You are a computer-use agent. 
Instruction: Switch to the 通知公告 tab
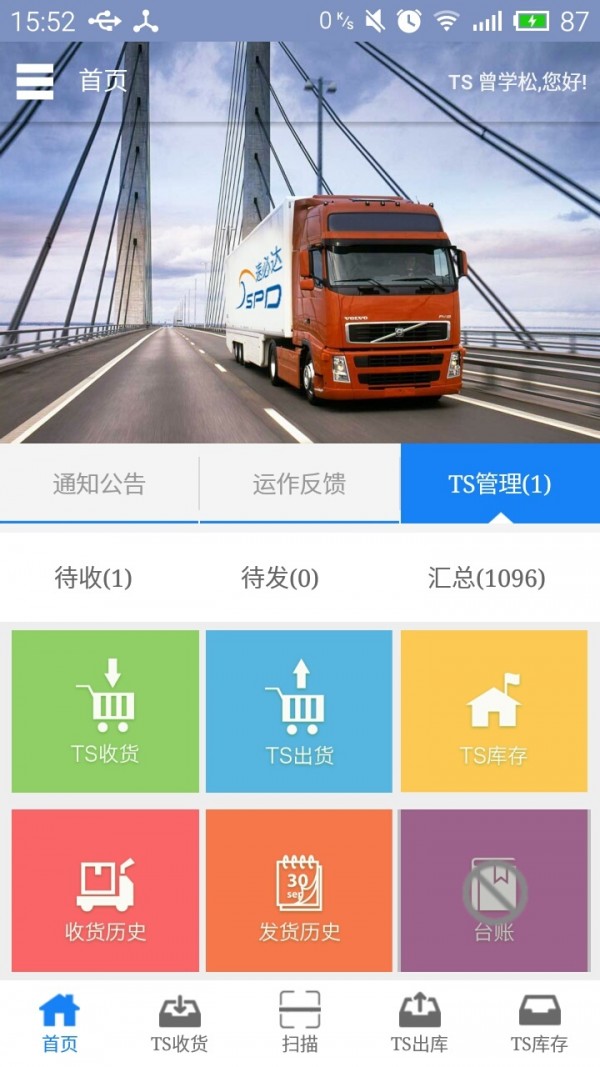point(99,485)
